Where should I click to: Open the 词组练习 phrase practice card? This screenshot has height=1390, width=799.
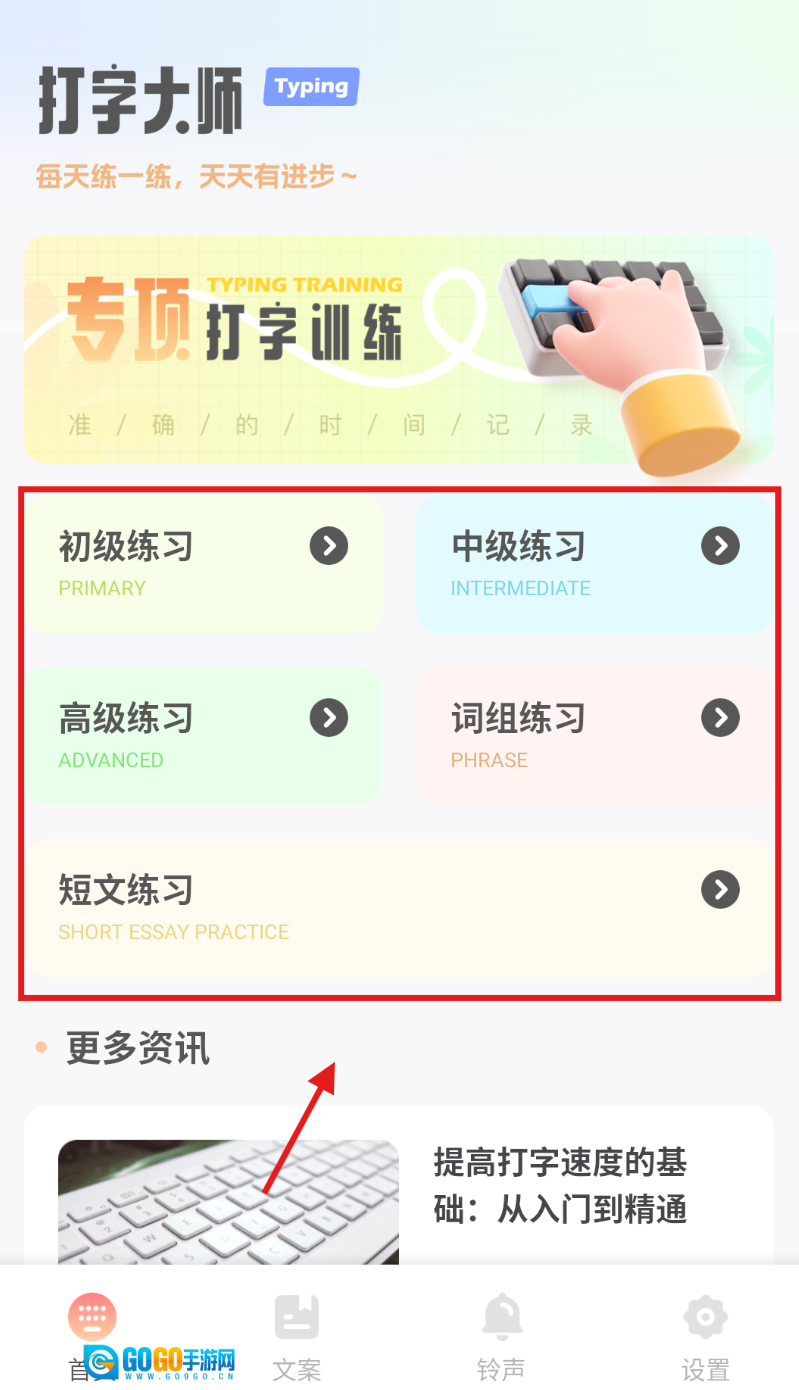tap(595, 736)
